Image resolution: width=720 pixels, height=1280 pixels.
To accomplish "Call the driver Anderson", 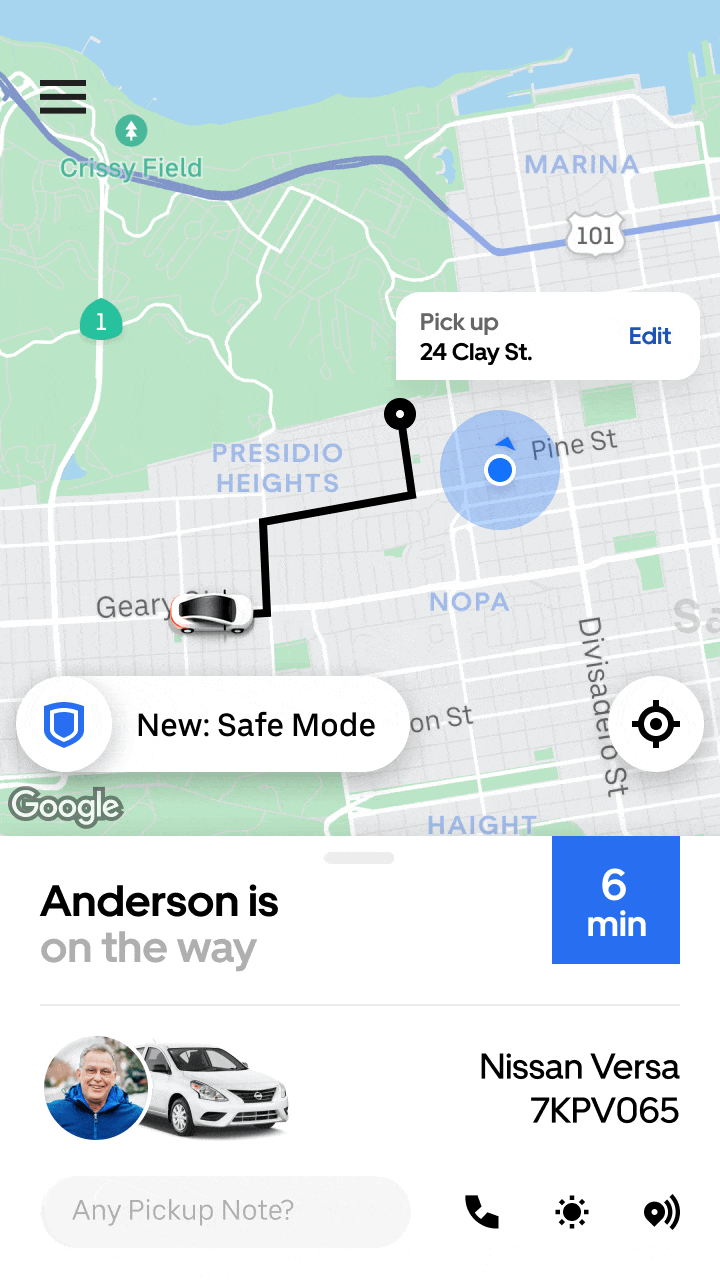I will tap(482, 1212).
